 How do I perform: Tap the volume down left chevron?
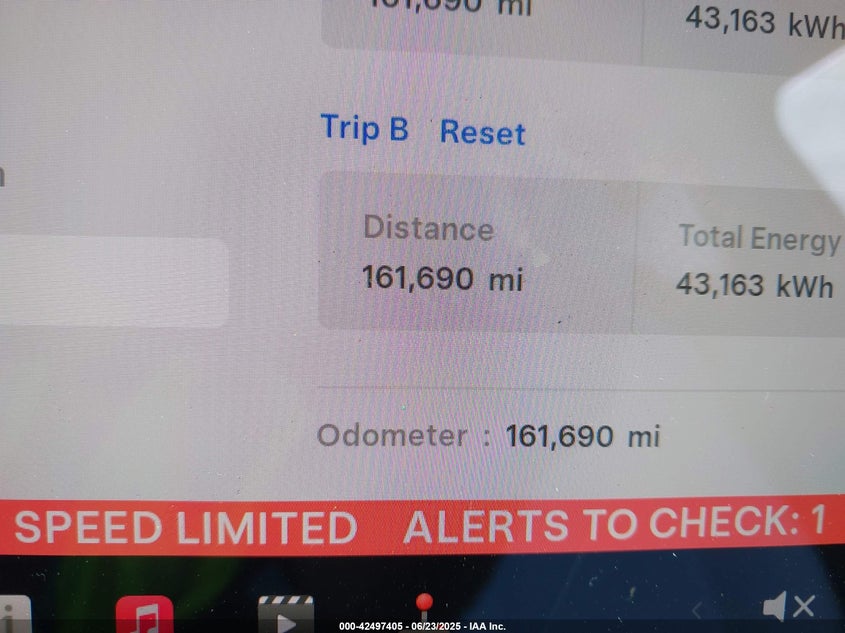click(698, 609)
